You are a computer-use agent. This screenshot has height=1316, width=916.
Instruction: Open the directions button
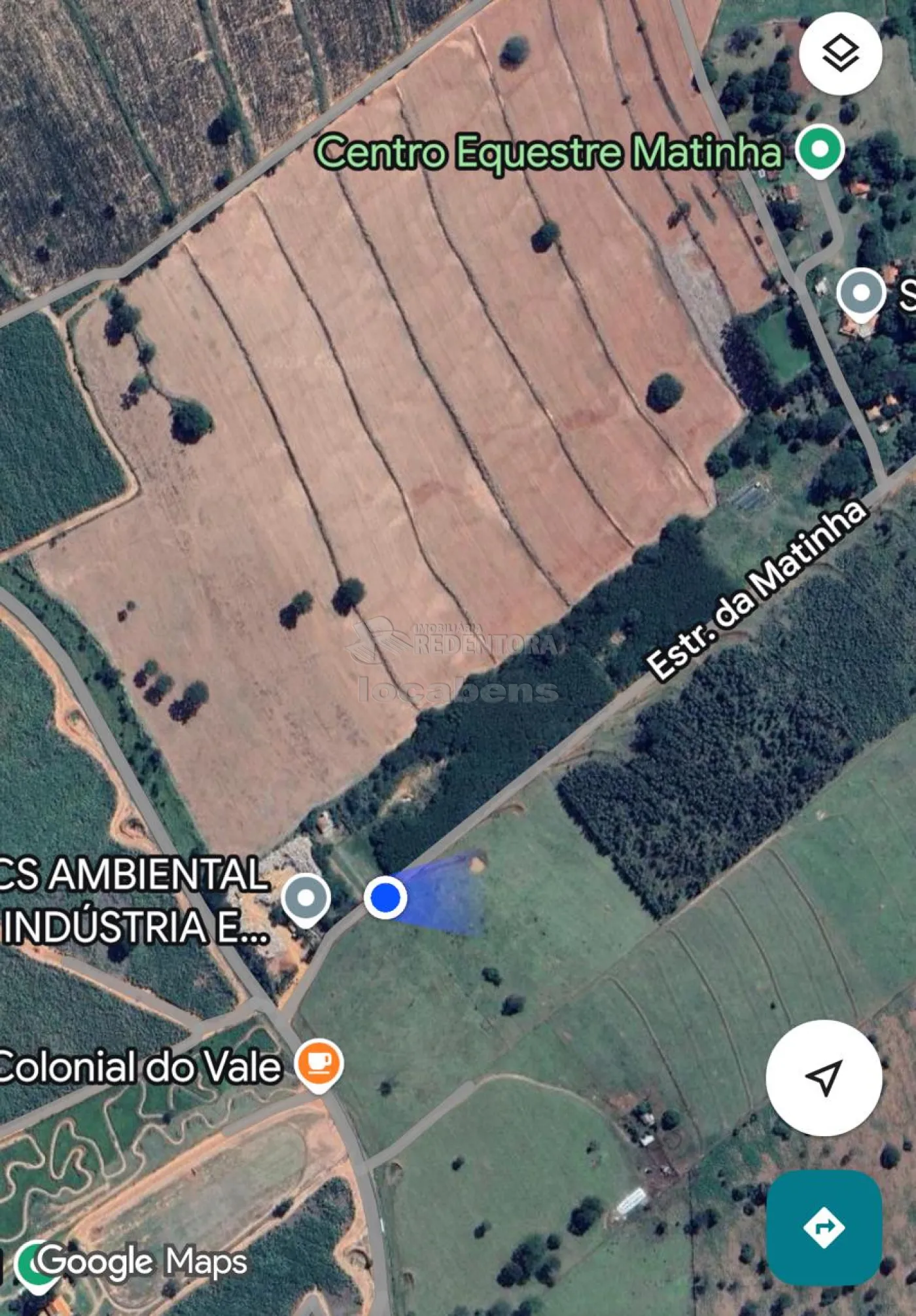[824, 1228]
